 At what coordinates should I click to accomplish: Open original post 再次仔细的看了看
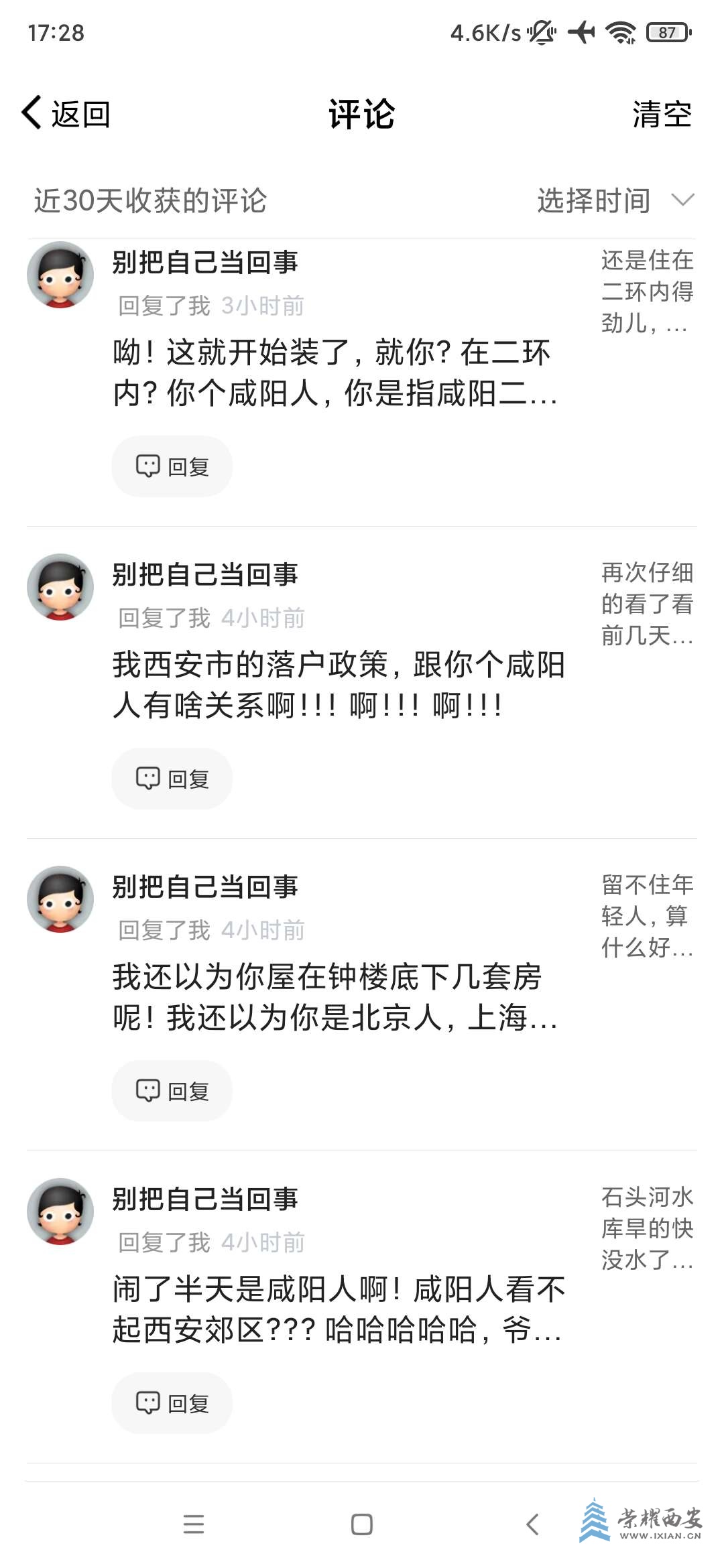646,604
